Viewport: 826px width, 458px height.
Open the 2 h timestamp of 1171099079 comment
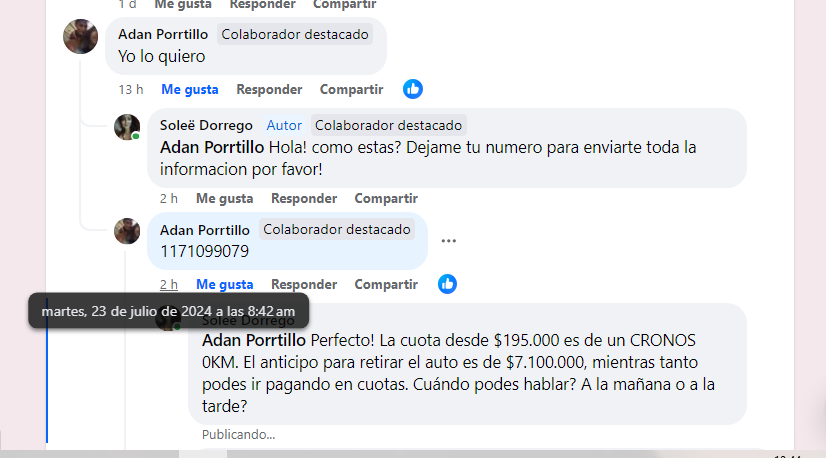point(169,284)
